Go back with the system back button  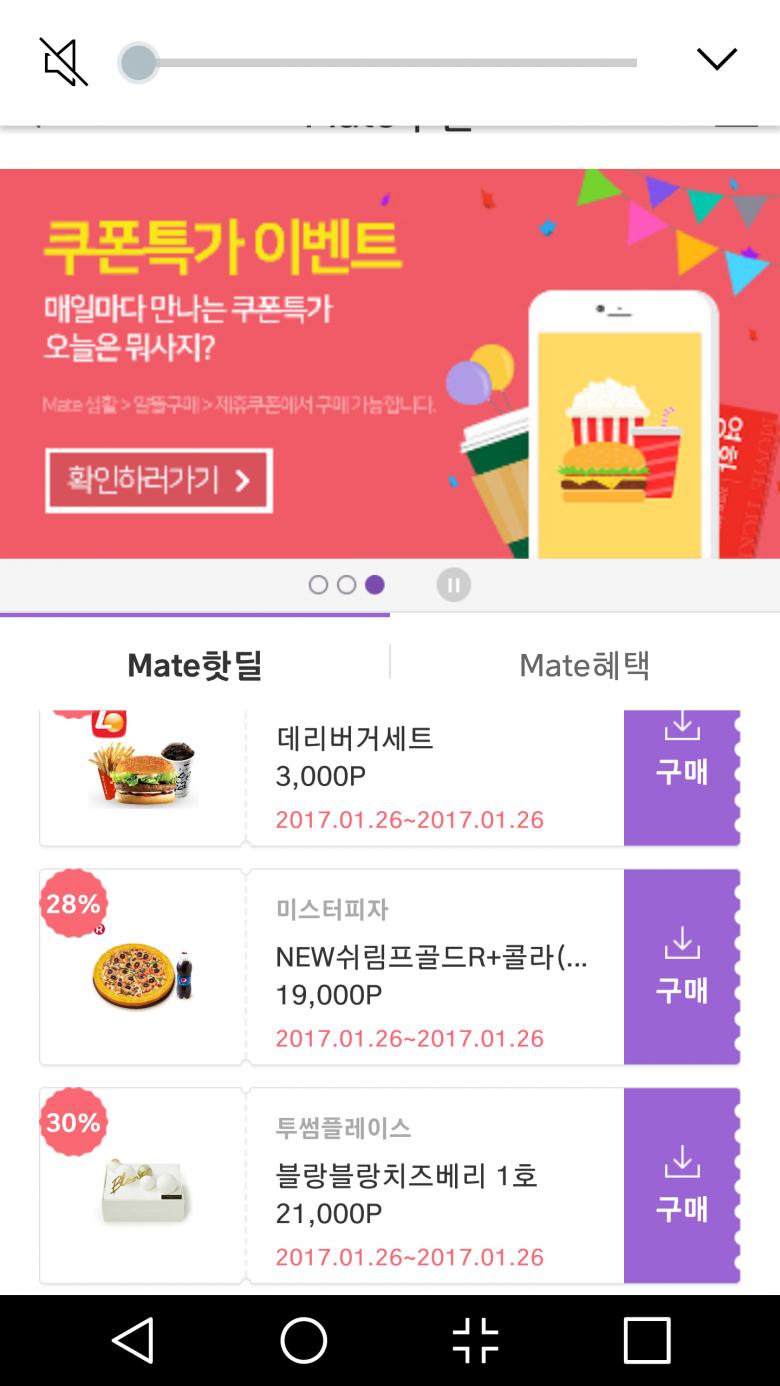[x=133, y=1340]
